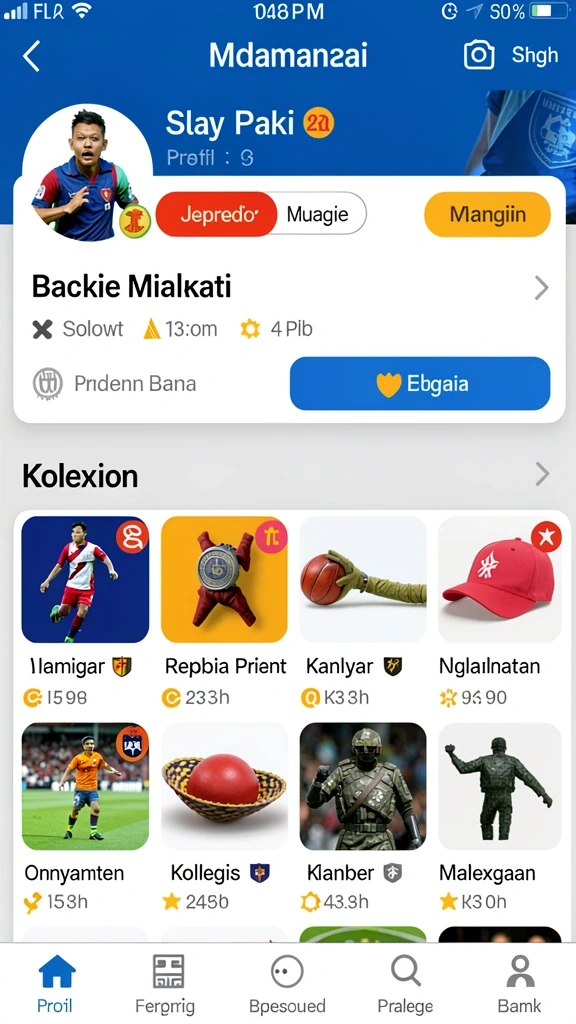Viewport: 576px width, 1024px height.
Task: Switch to the Ferprrig tab
Action: pyautogui.click(x=168, y=984)
